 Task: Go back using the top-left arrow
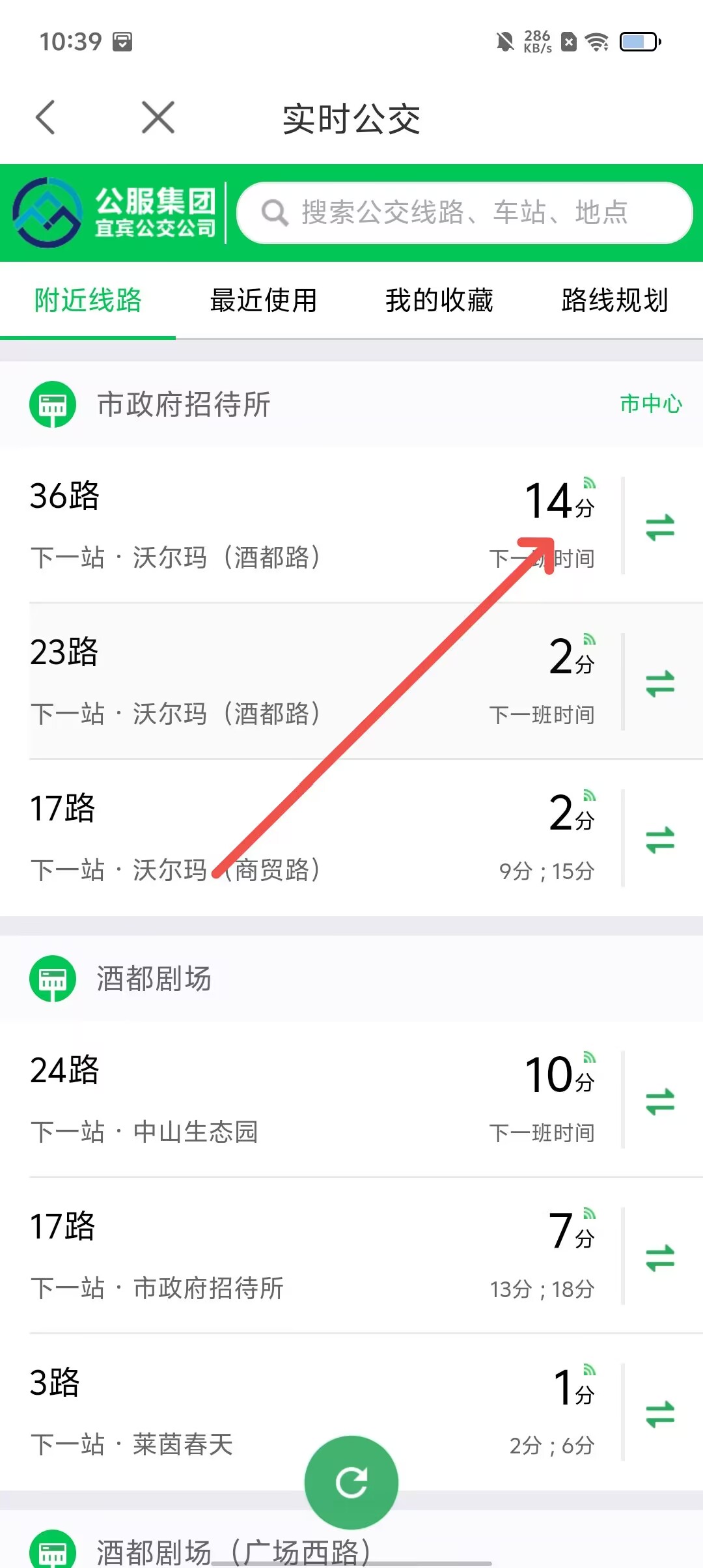[46, 118]
